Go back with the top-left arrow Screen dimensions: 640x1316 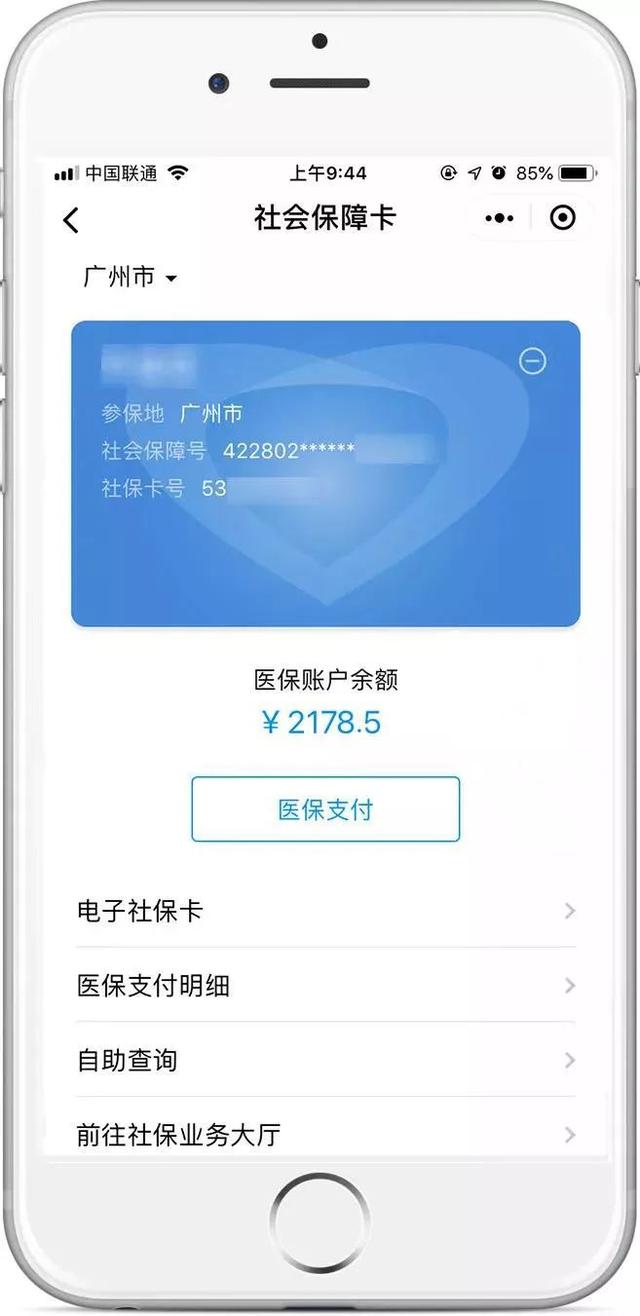[x=71, y=220]
